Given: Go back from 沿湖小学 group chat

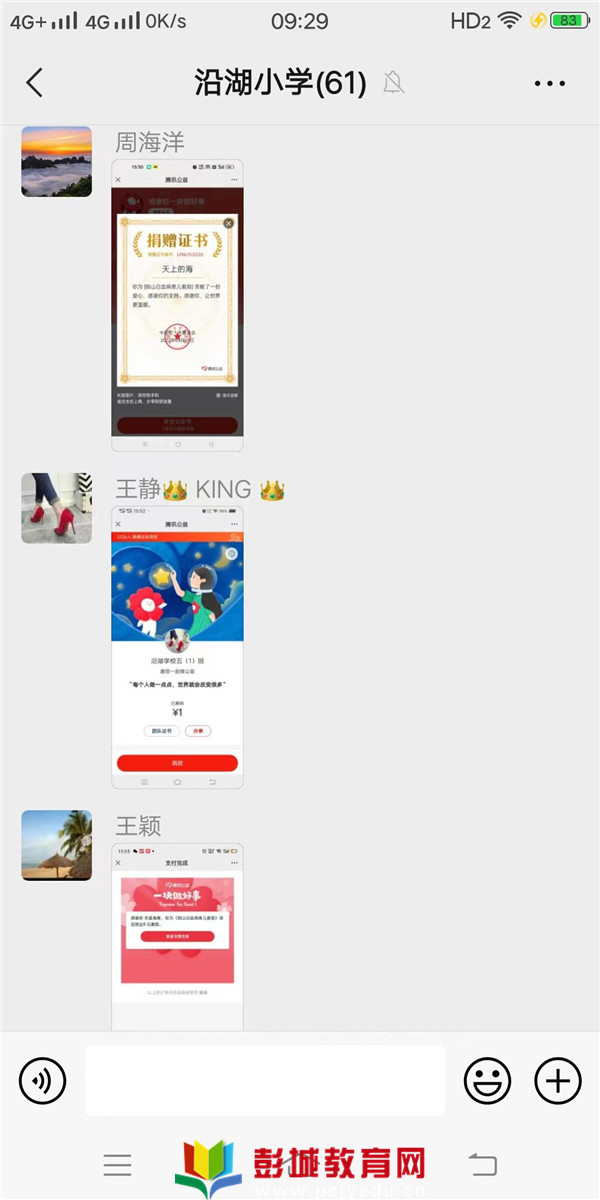Looking at the screenshot, I should tap(35, 82).
